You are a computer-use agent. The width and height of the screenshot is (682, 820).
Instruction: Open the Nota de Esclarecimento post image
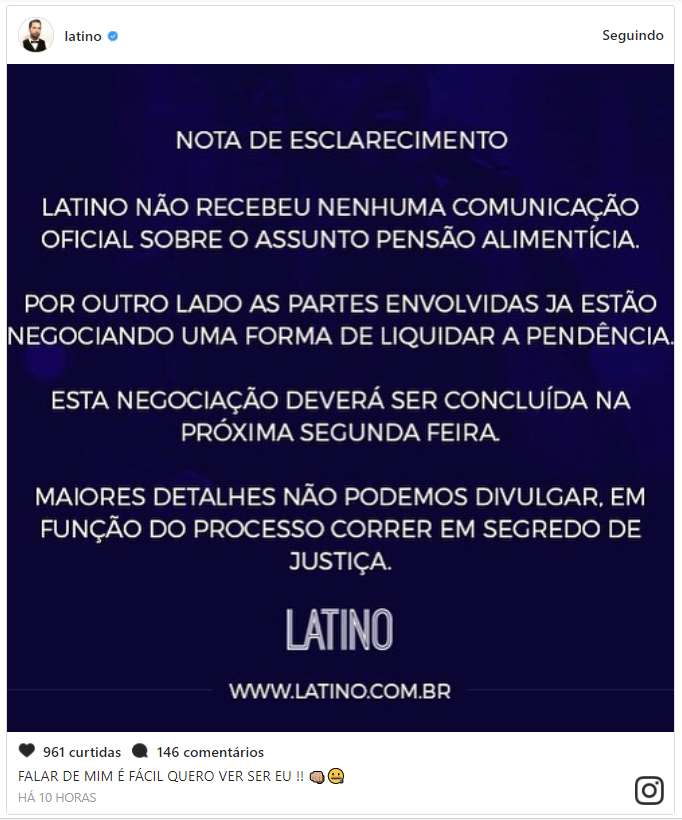pyautogui.click(x=340, y=398)
